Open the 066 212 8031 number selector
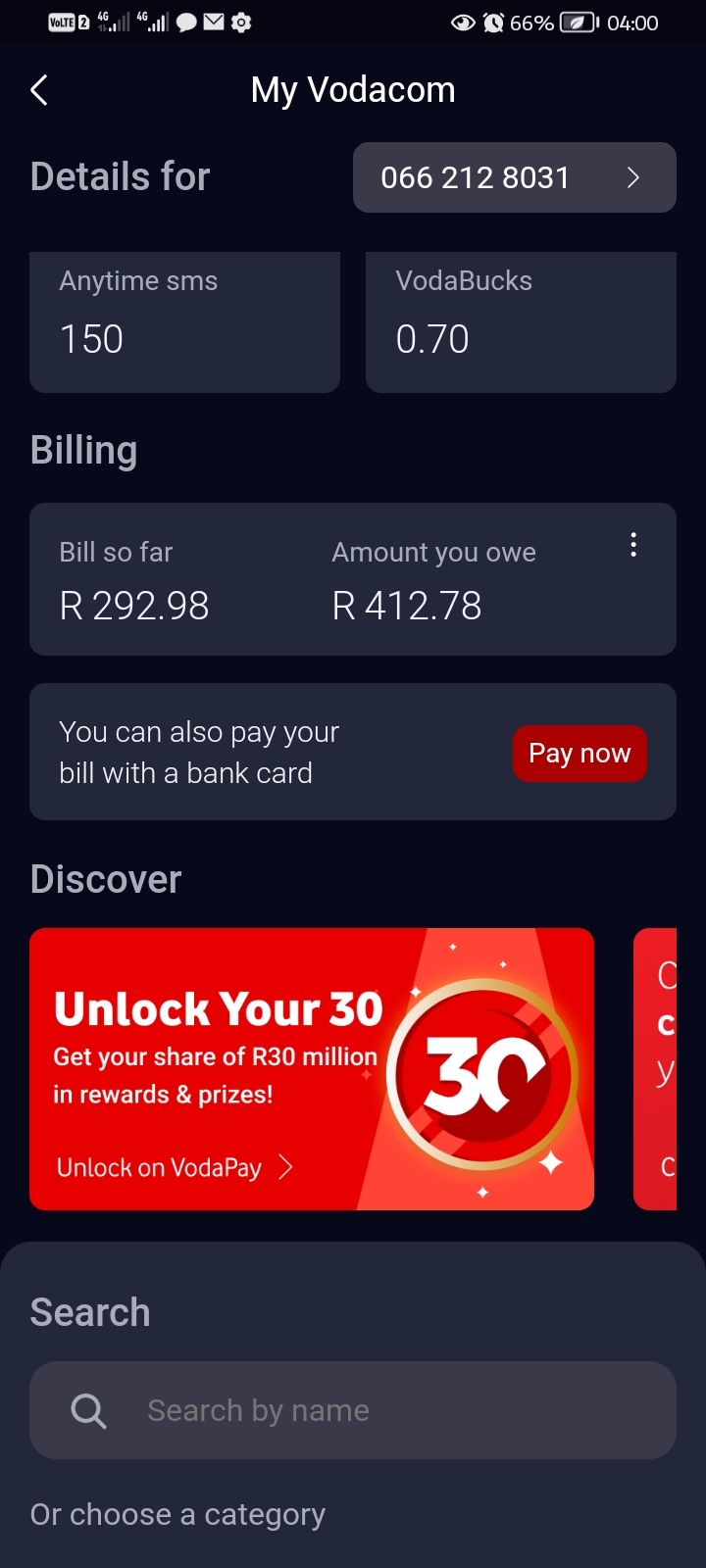 [x=514, y=177]
